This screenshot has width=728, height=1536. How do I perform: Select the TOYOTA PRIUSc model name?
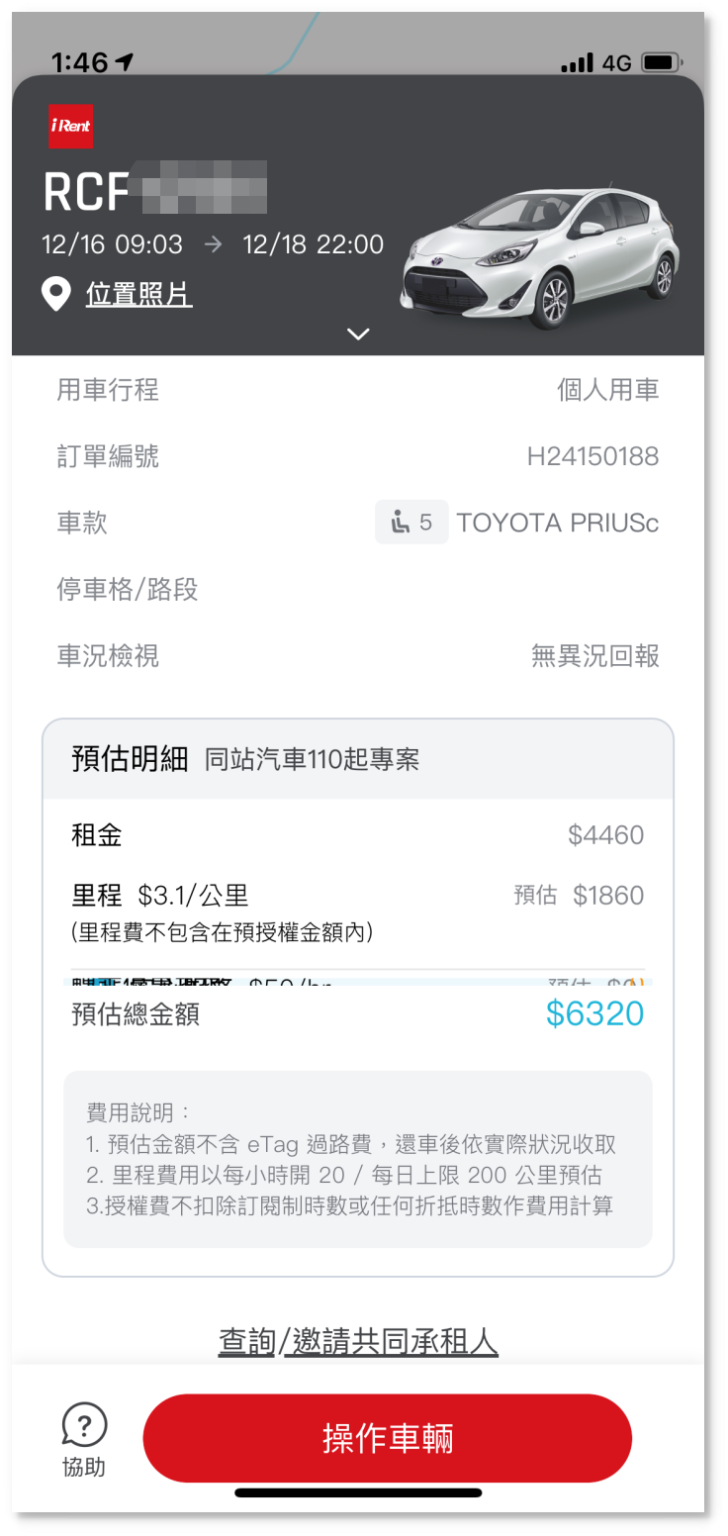[557, 522]
